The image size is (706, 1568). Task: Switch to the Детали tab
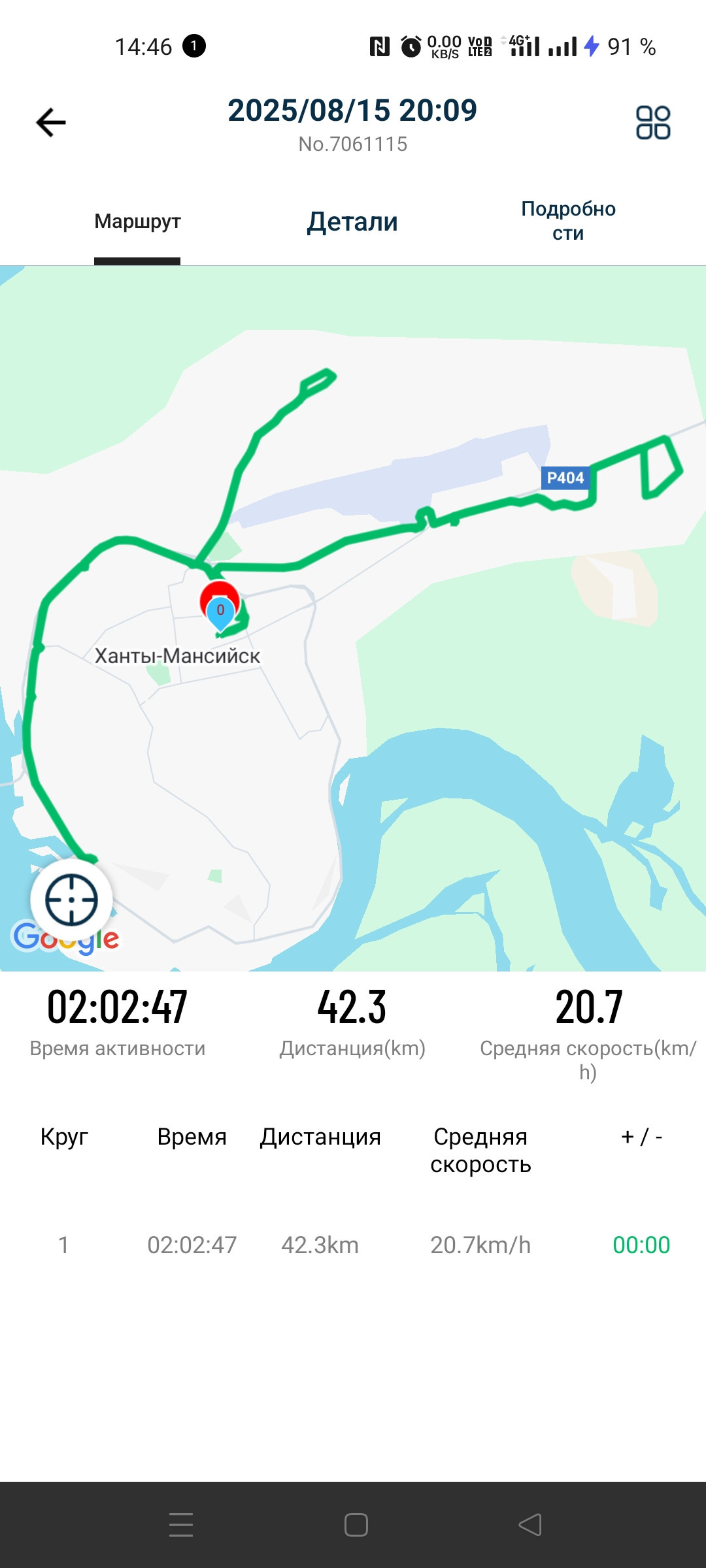point(352,221)
